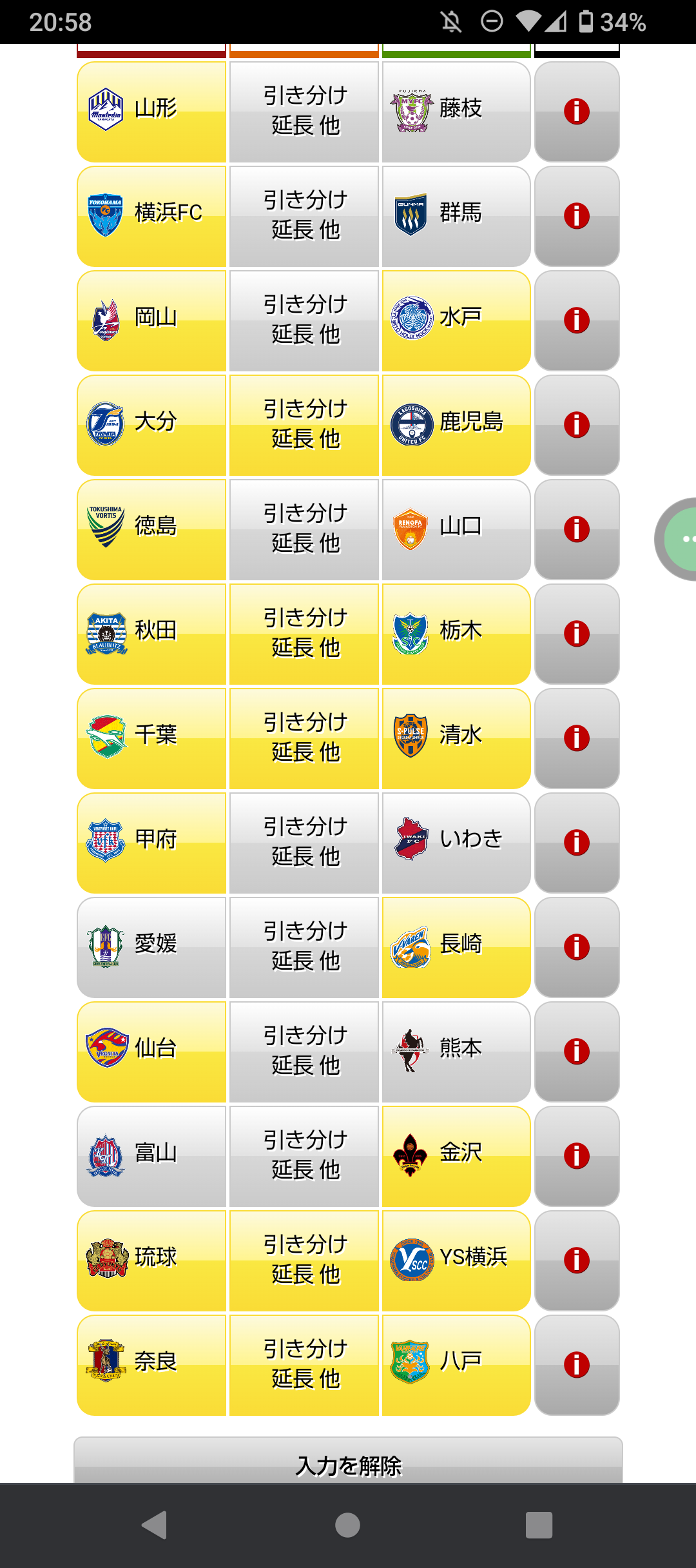The image size is (696, 1568).
Task: Open the green floating side bubble
Action: coord(678,539)
